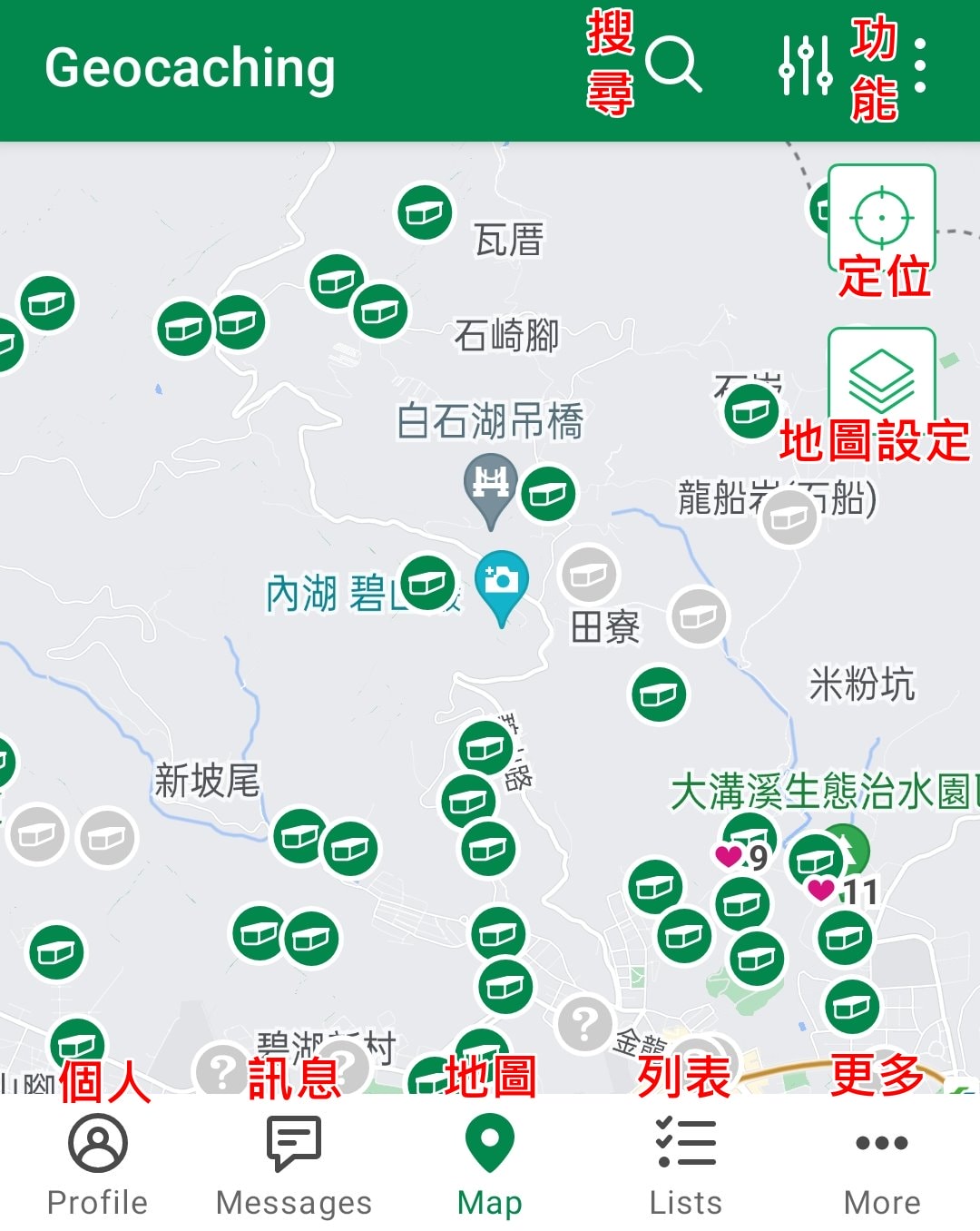Switch to the Messages tab
The width and height of the screenshot is (980, 1231).
(x=294, y=1164)
